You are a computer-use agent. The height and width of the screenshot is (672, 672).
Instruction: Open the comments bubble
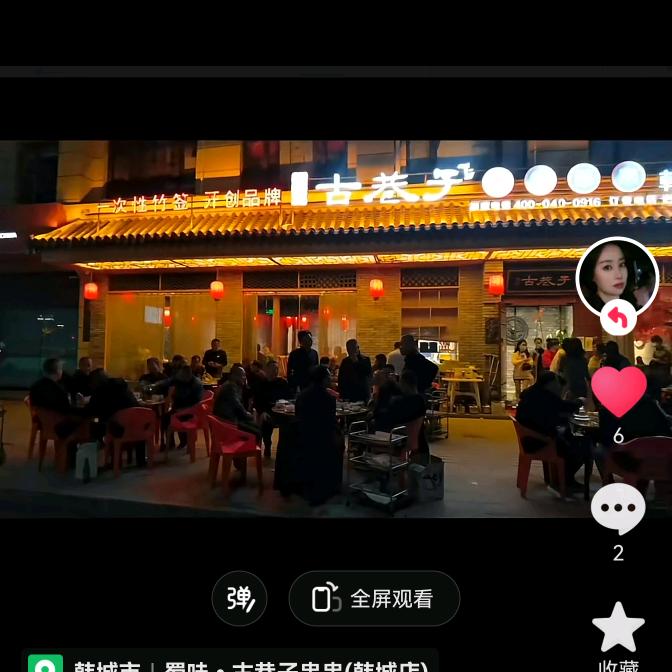pyautogui.click(x=618, y=510)
